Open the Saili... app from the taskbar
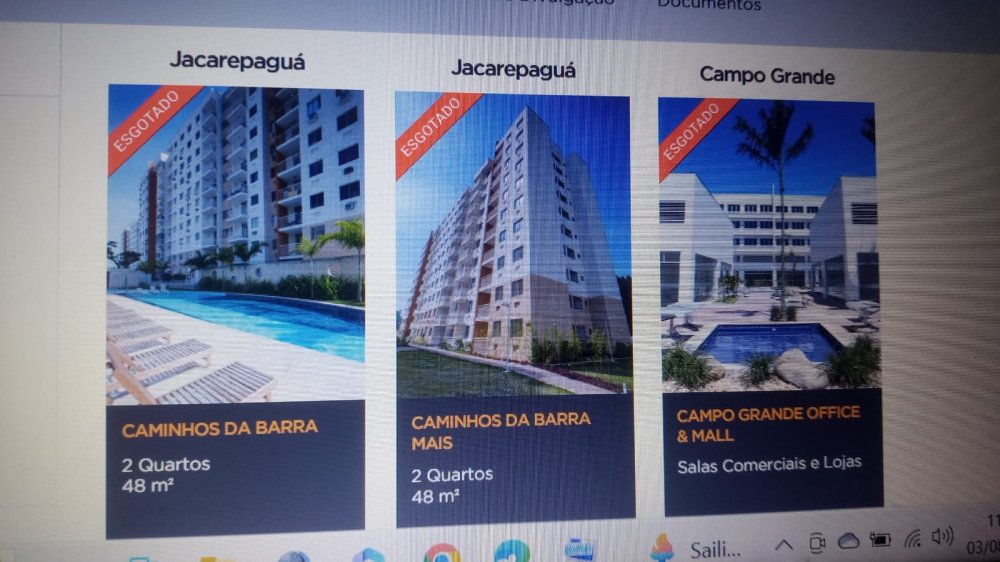Image resolution: width=1000 pixels, height=562 pixels. 698,548
